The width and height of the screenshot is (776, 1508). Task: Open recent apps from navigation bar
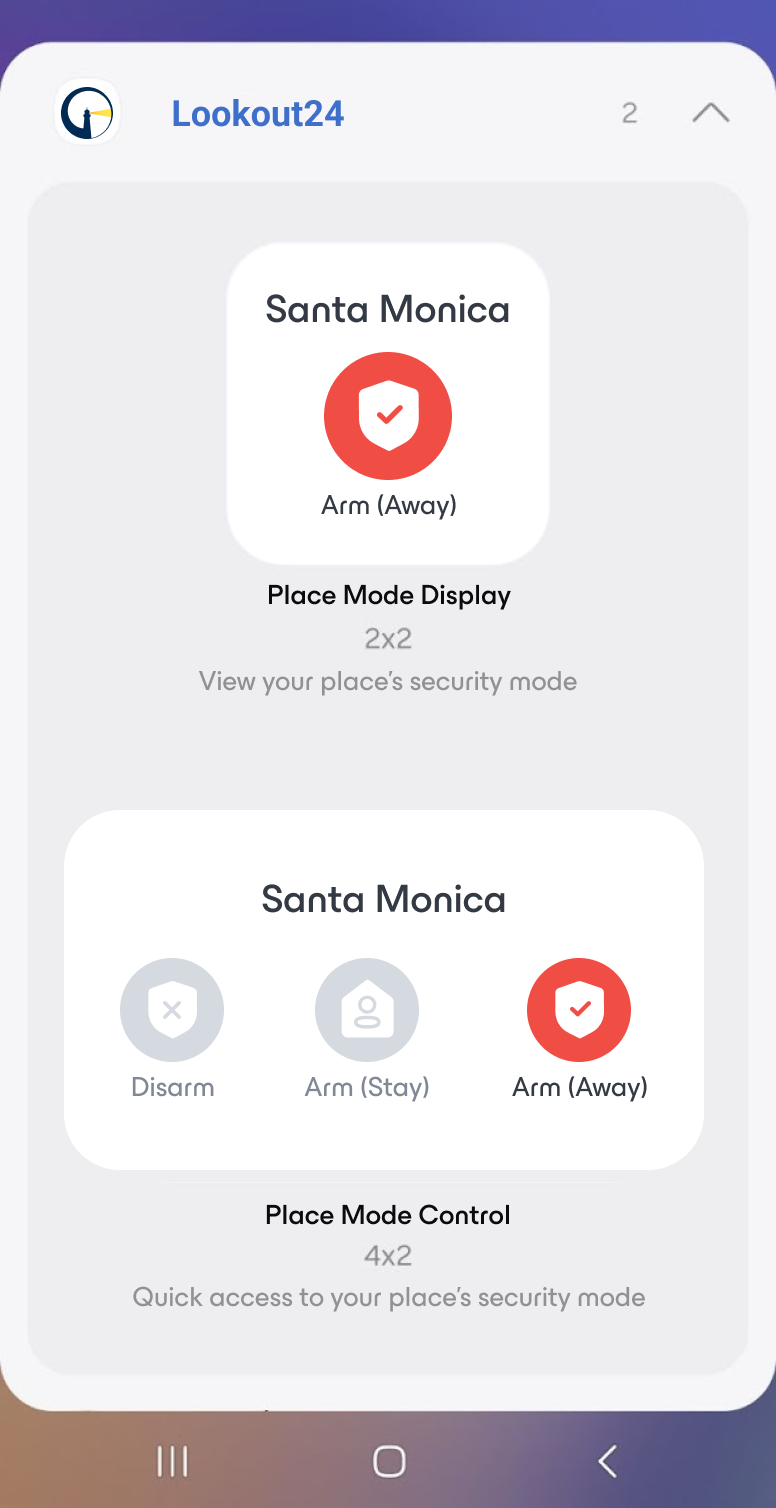[x=173, y=1461]
